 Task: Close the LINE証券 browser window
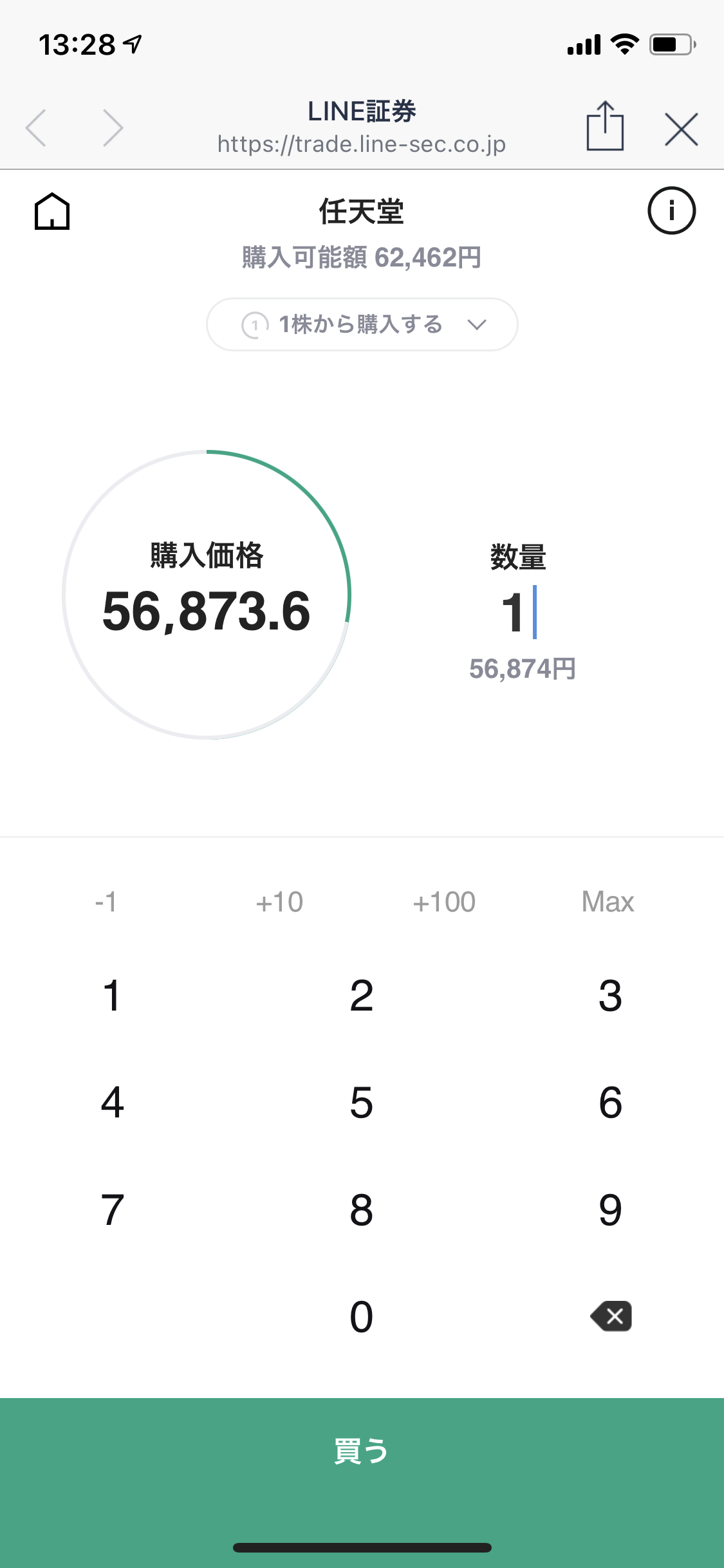[681, 129]
